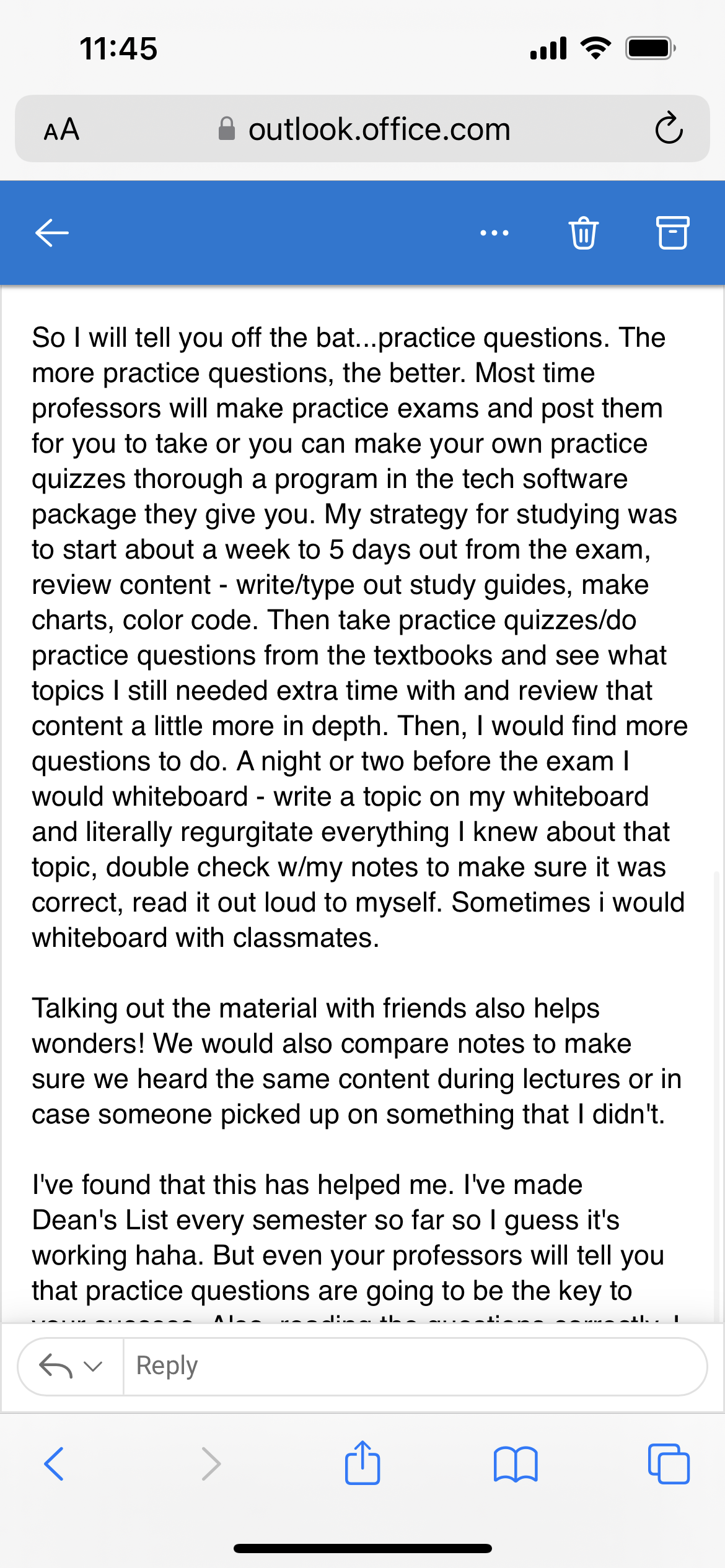The image size is (725, 1568).
Task: Reload the page in Safari
Action: (x=669, y=129)
